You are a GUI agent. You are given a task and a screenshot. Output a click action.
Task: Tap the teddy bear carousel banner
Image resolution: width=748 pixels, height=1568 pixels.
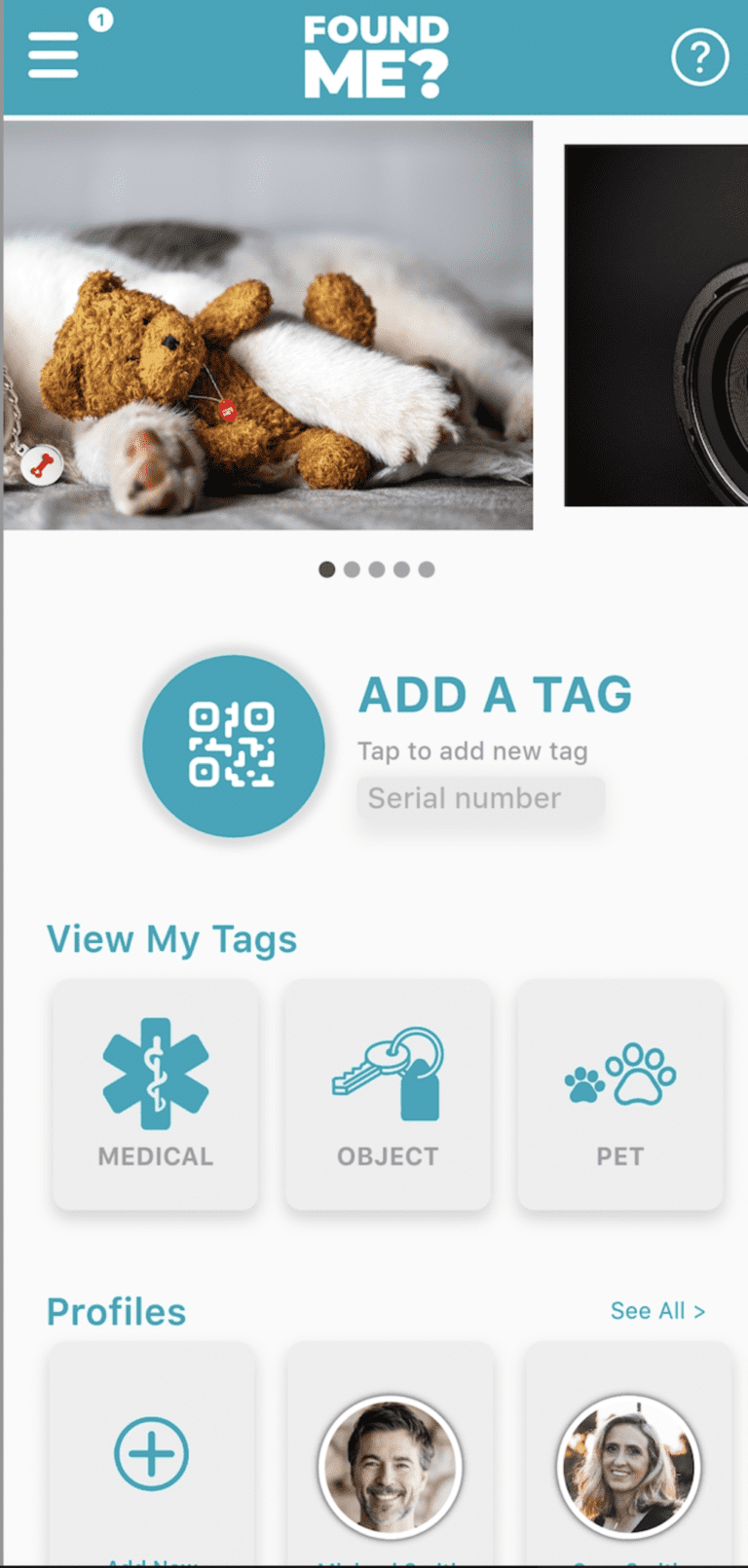[x=268, y=325]
